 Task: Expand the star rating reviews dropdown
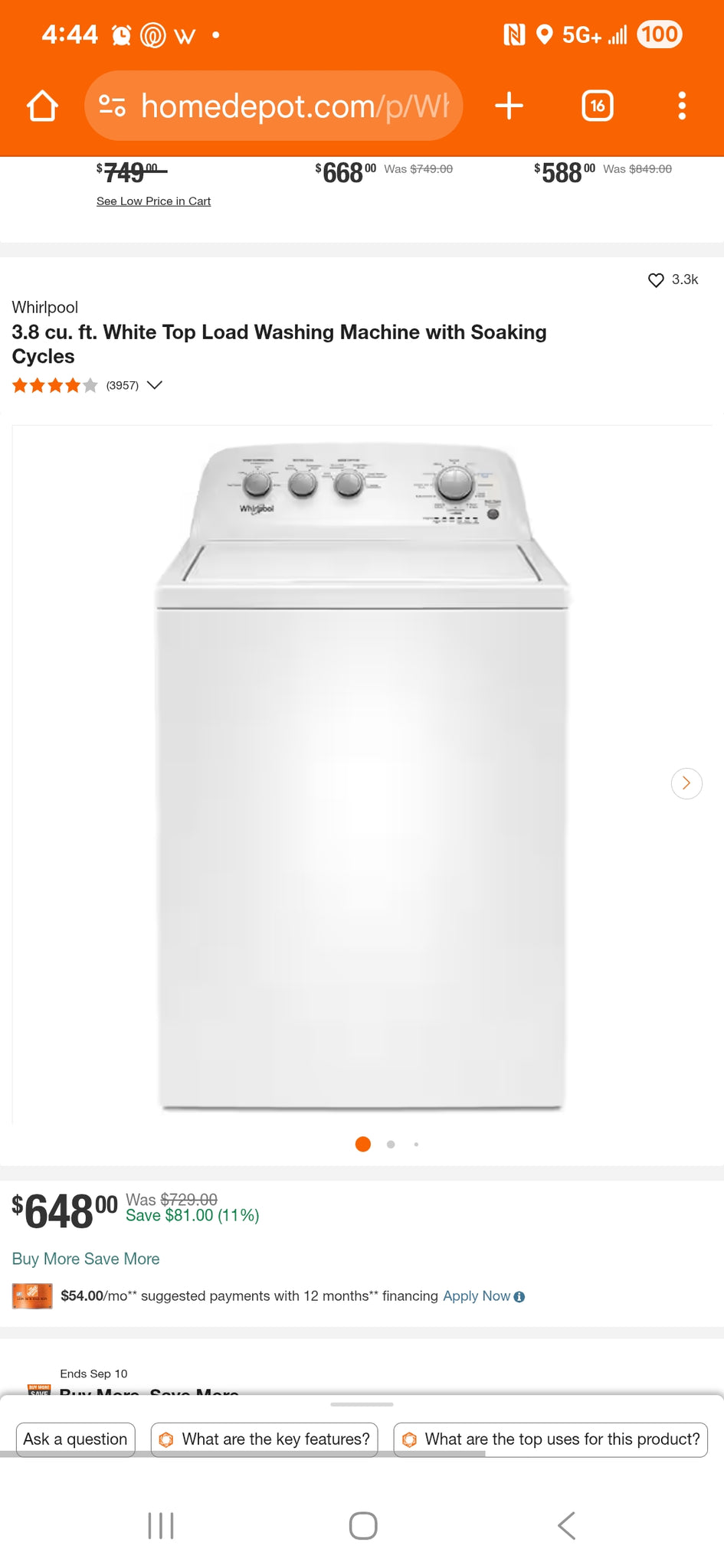(154, 385)
